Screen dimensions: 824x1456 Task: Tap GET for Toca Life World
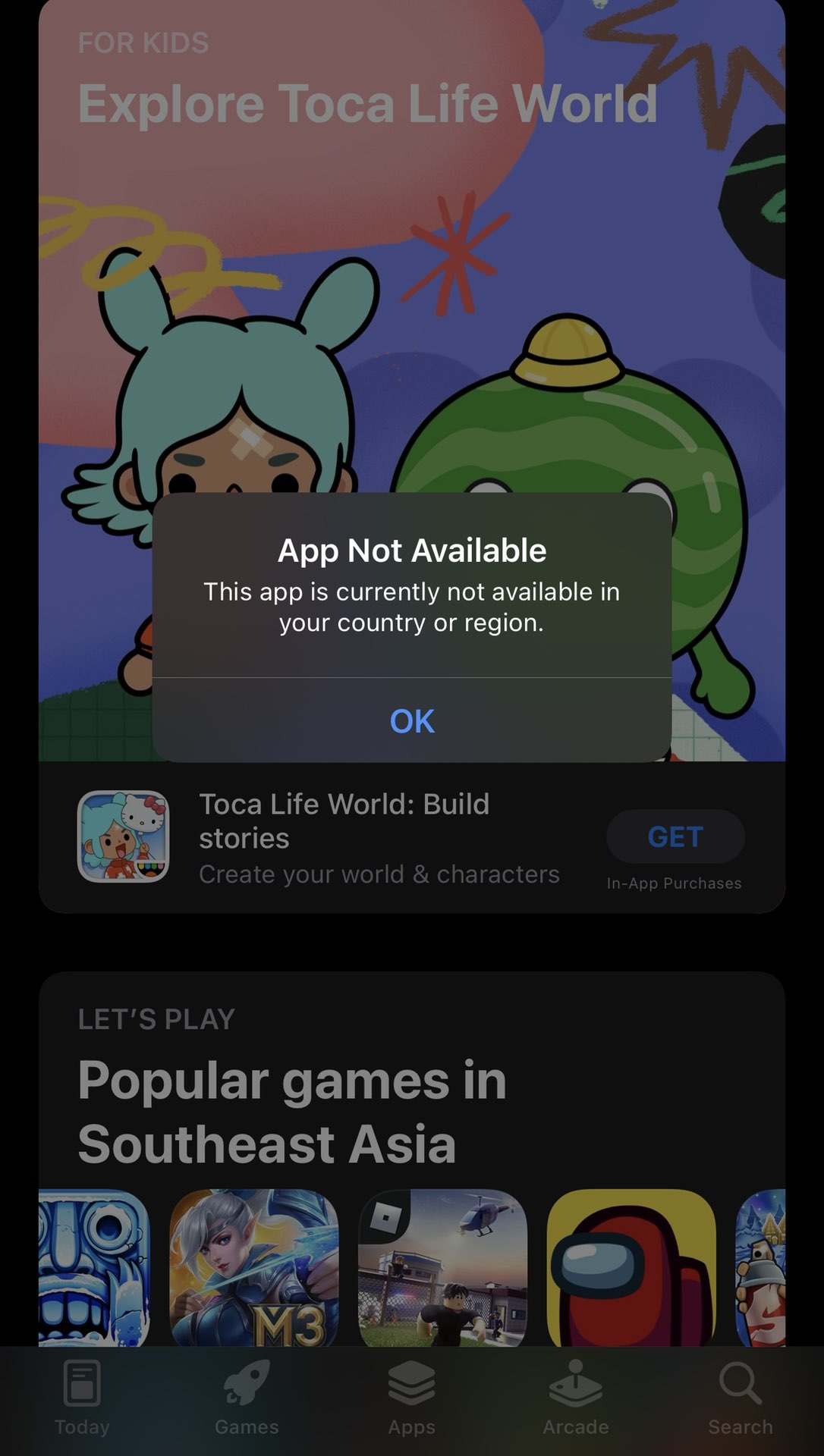click(675, 836)
